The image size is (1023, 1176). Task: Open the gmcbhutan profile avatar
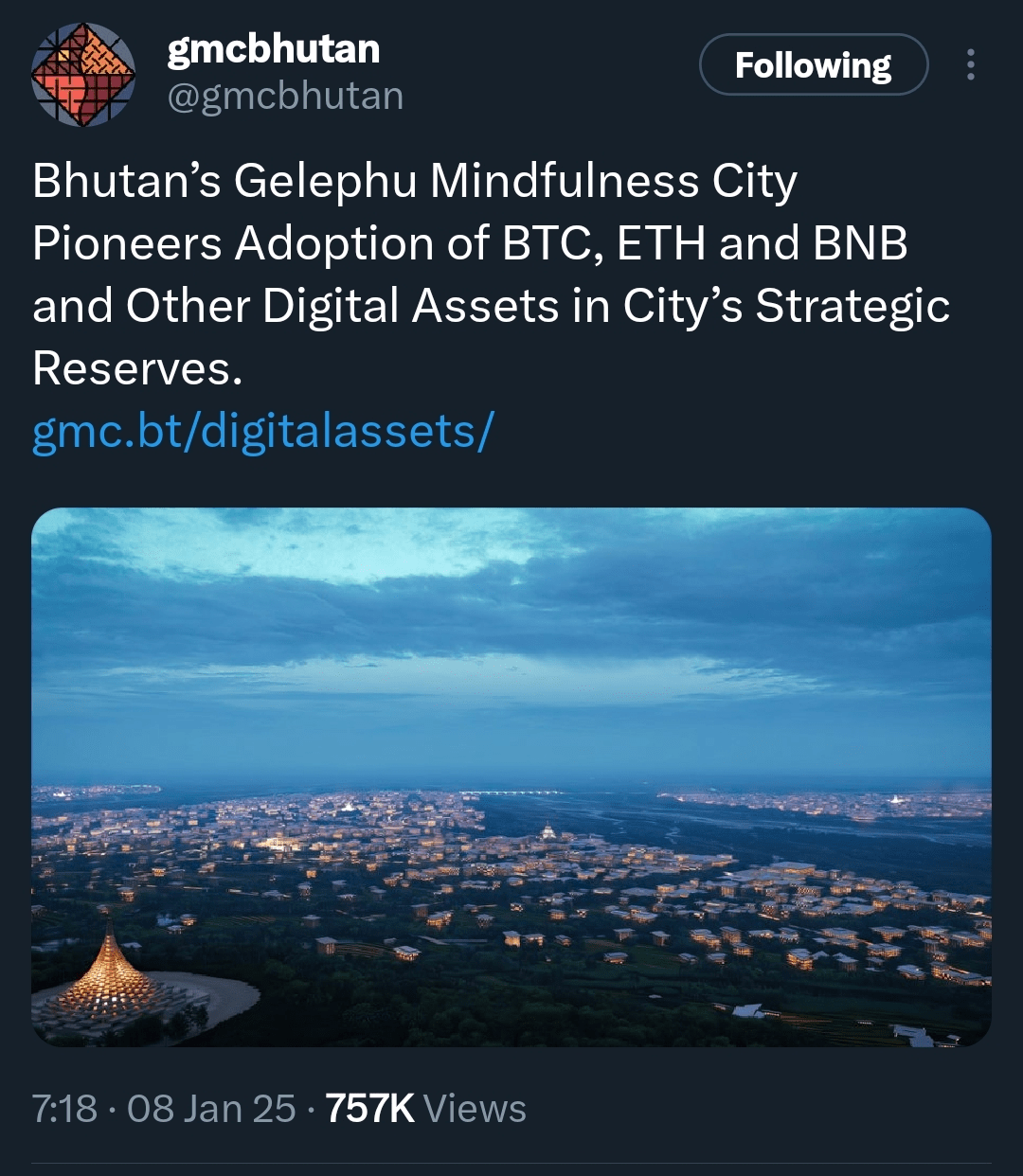pos(82,74)
